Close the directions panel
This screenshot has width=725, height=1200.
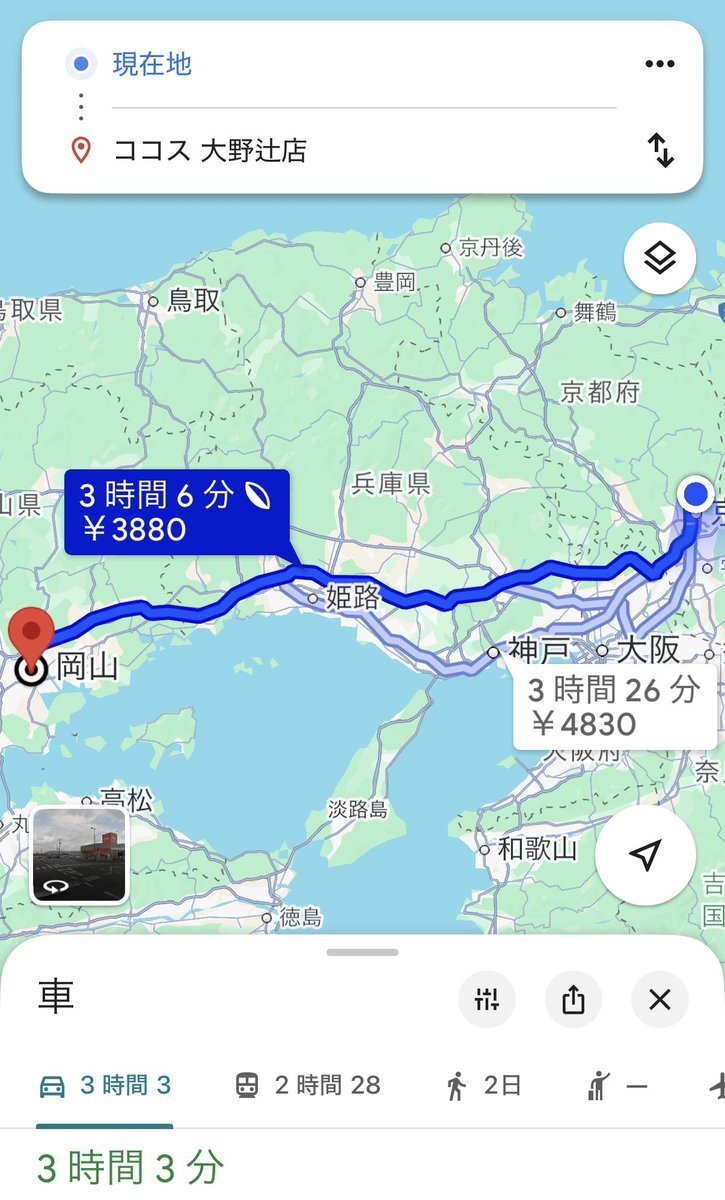tap(659, 999)
